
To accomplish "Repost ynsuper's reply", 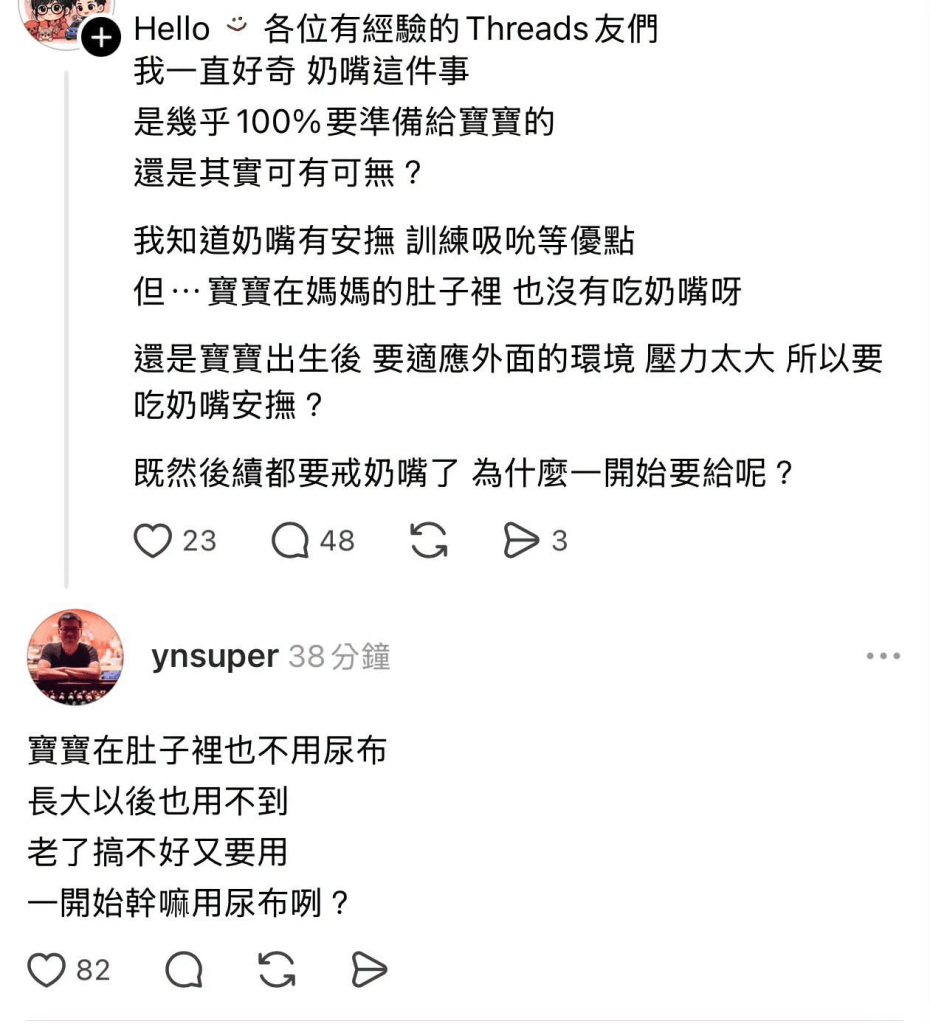I will click(x=277, y=970).
